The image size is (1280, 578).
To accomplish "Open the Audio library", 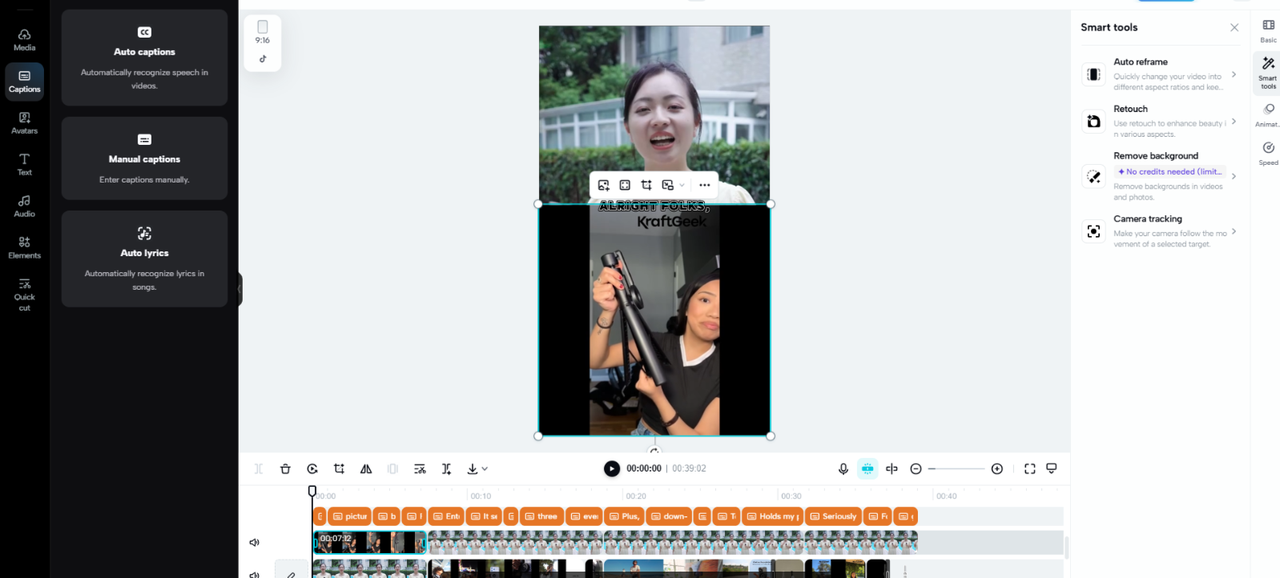I will point(24,206).
